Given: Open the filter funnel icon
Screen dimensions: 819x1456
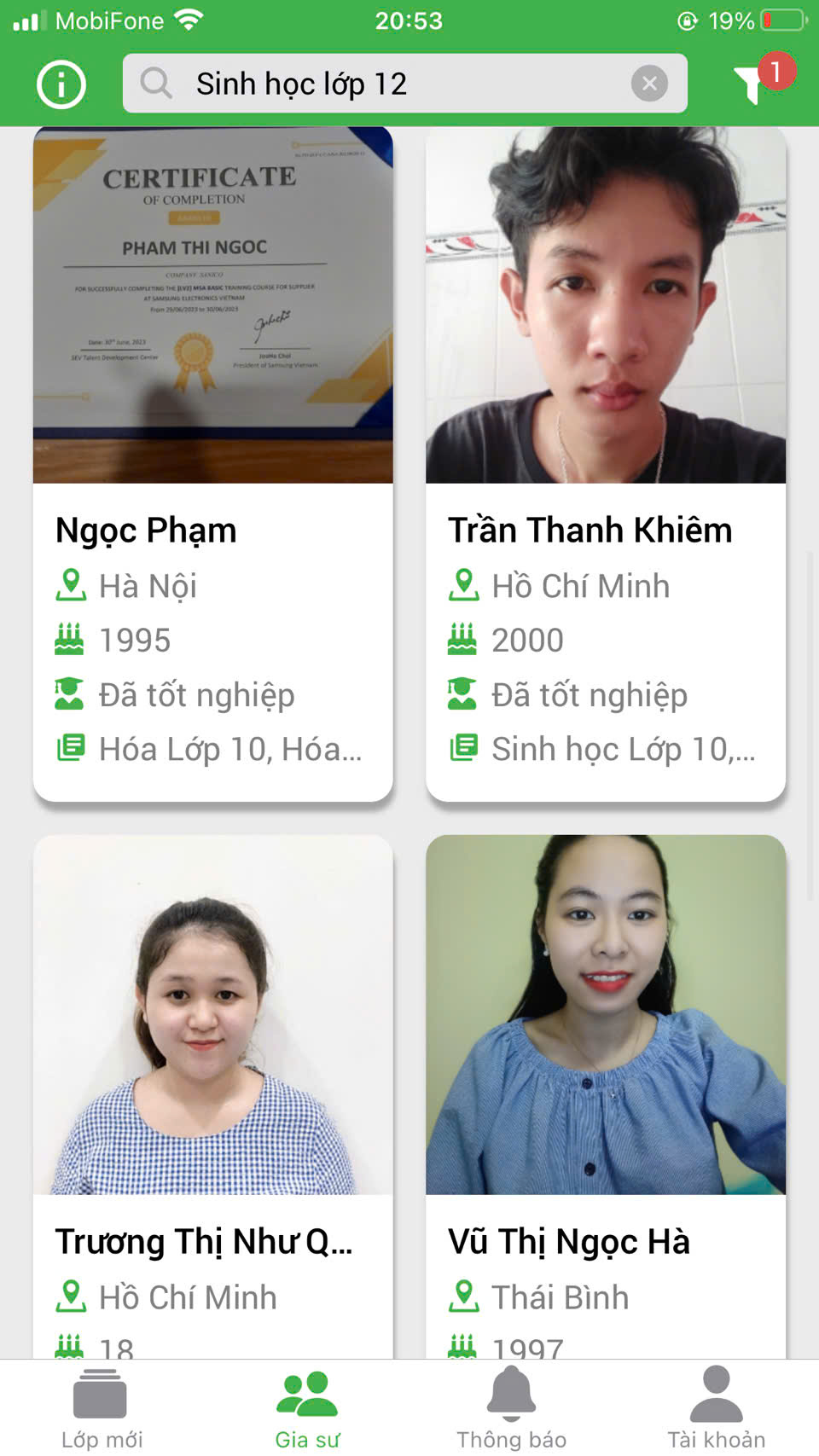Looking at the screenshot, I should (x=751, y=84).
